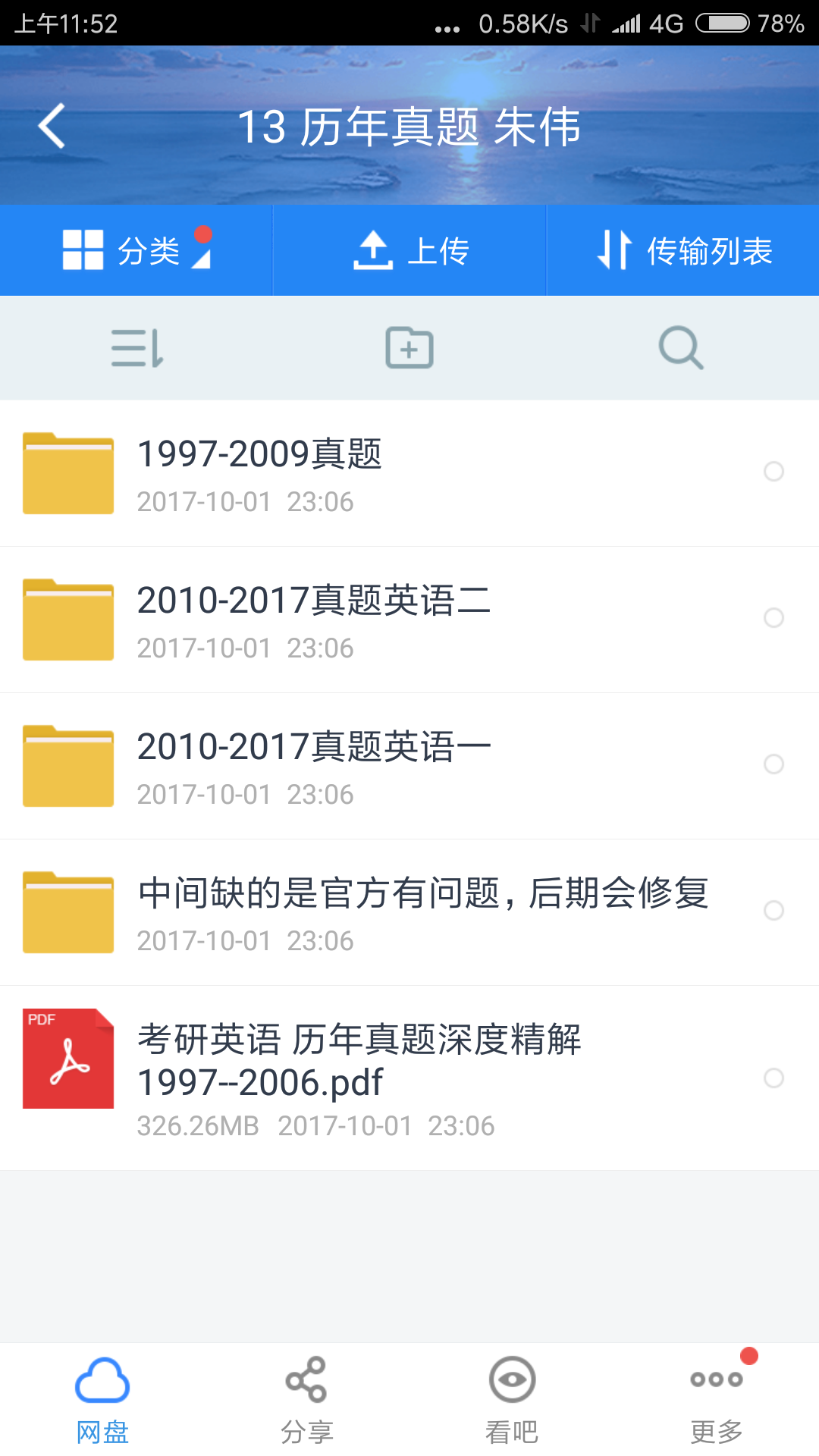Check the selection circle for 2010-2017真题英语二
Image resolution: width=819 pixels, height=1456 pixels.
774,619
